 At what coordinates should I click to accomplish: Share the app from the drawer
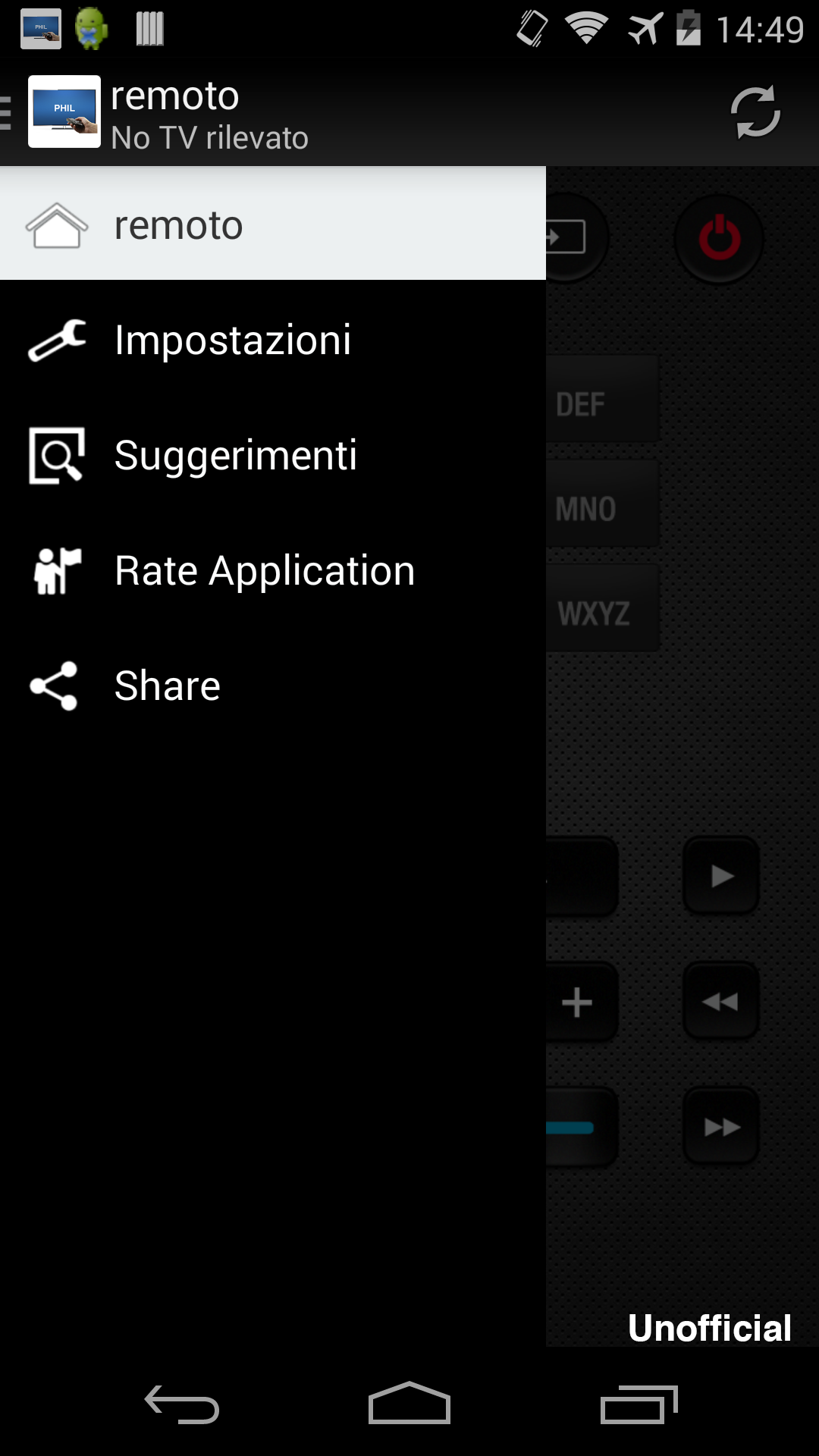click(272, 686)
